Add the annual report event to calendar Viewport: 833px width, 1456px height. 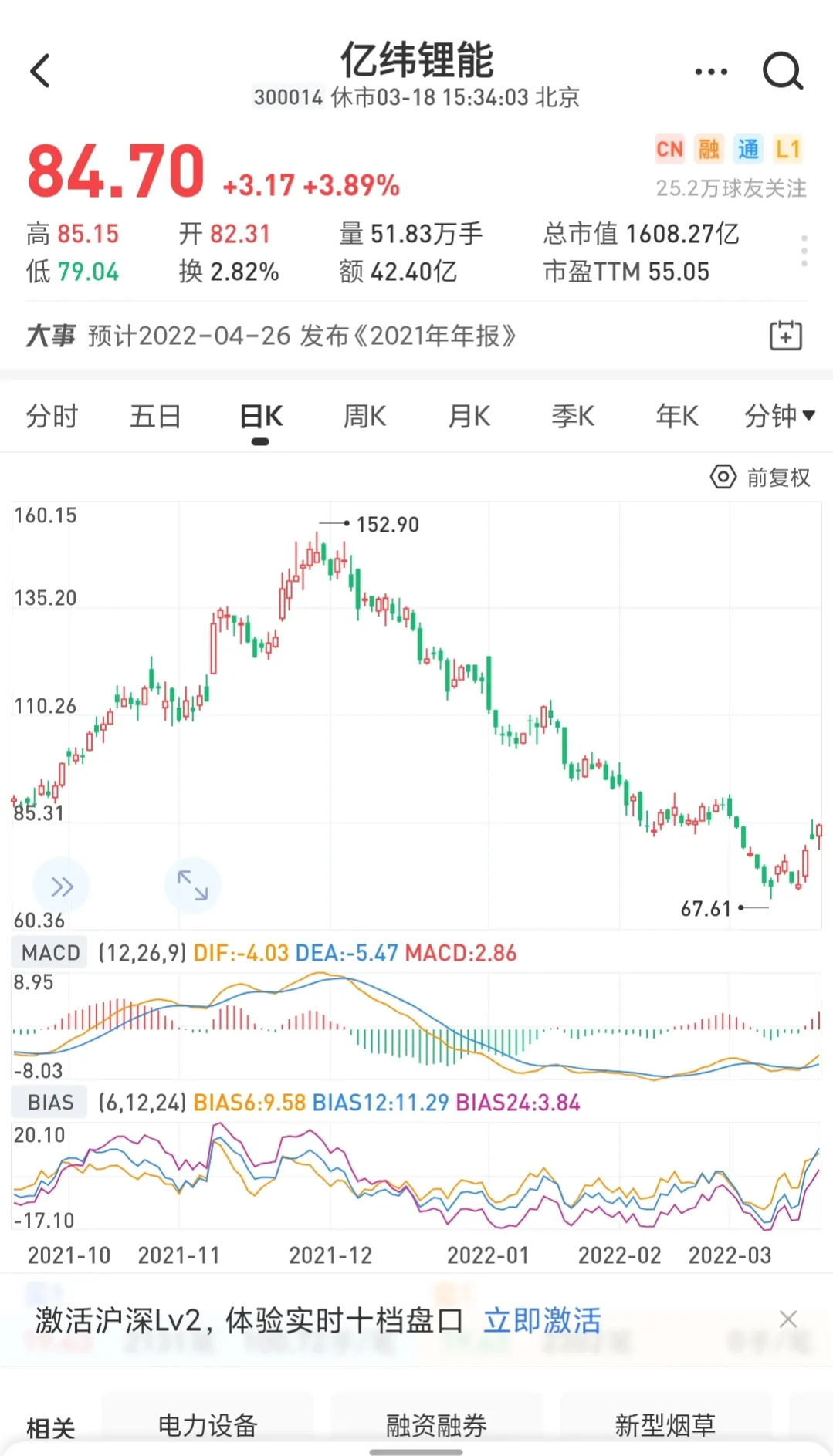[786, 336]
